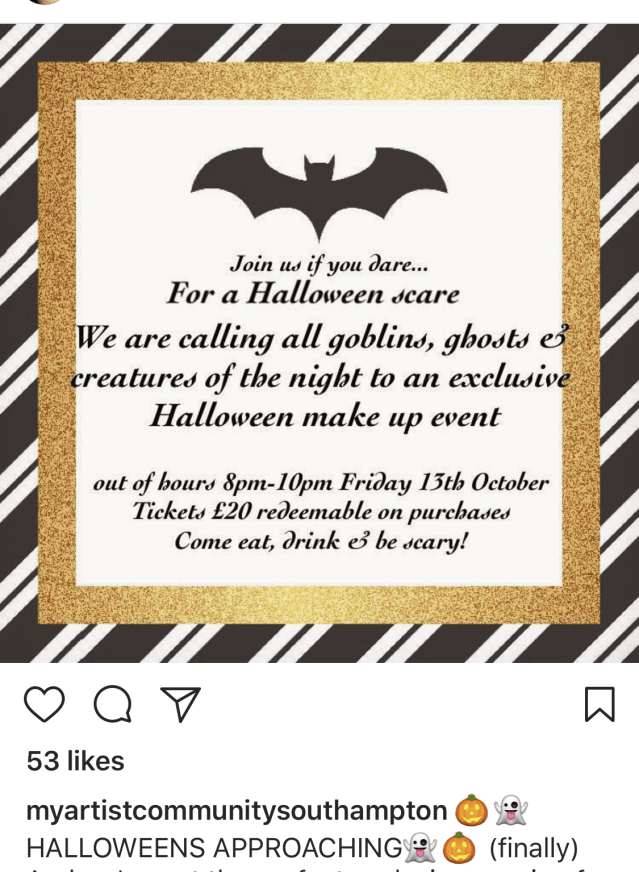This screenshot has width=639, height=872.
Task: Bookmark the Halloween event post
Action: click(x=599, y=704)
